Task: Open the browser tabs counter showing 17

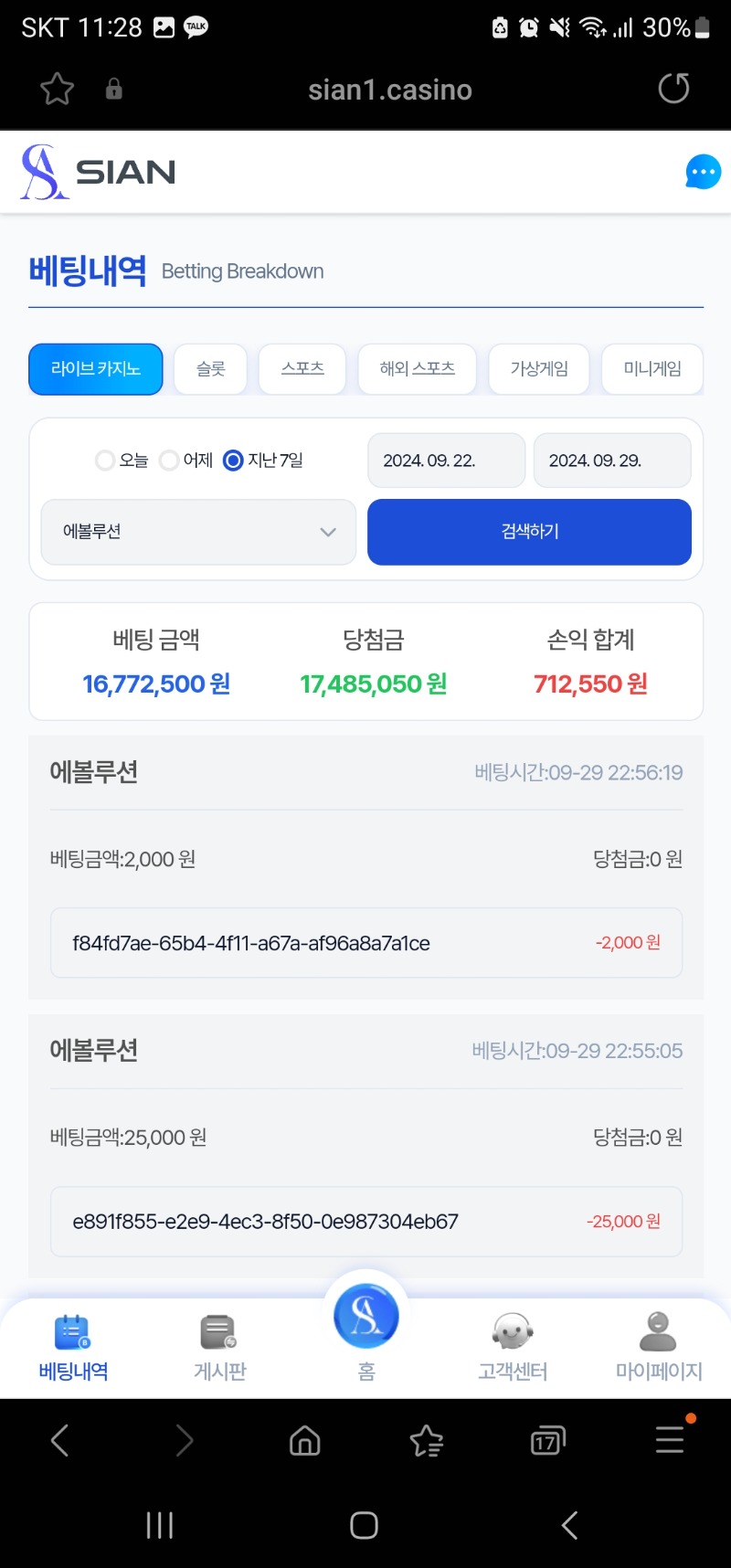Action: pos(547,1441)
